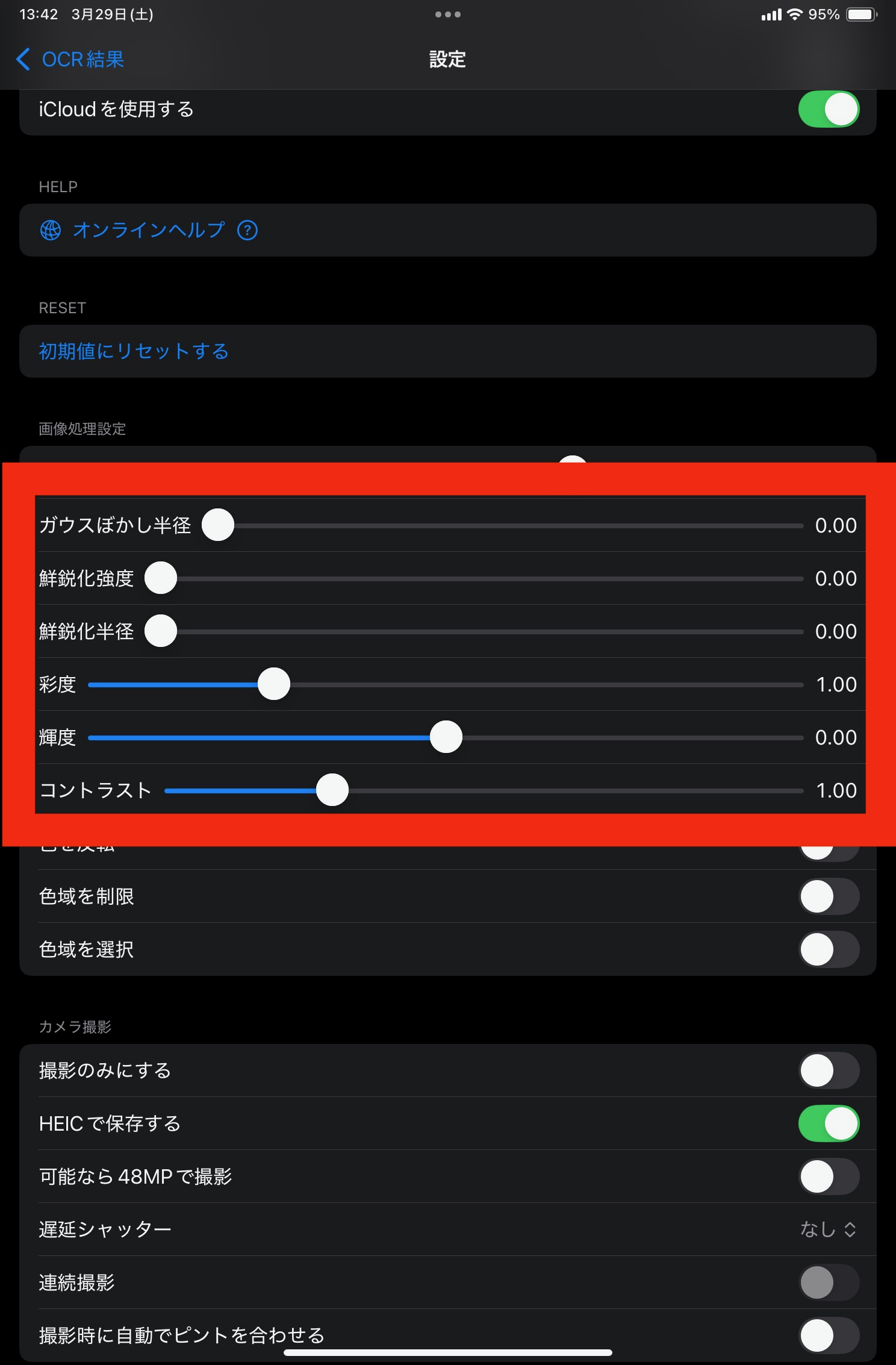Image resolution: width=896 pixels, height=1365 pixels.
Task: Open the 遅延シャッター picker
Action: click(x=828, y=1229)
